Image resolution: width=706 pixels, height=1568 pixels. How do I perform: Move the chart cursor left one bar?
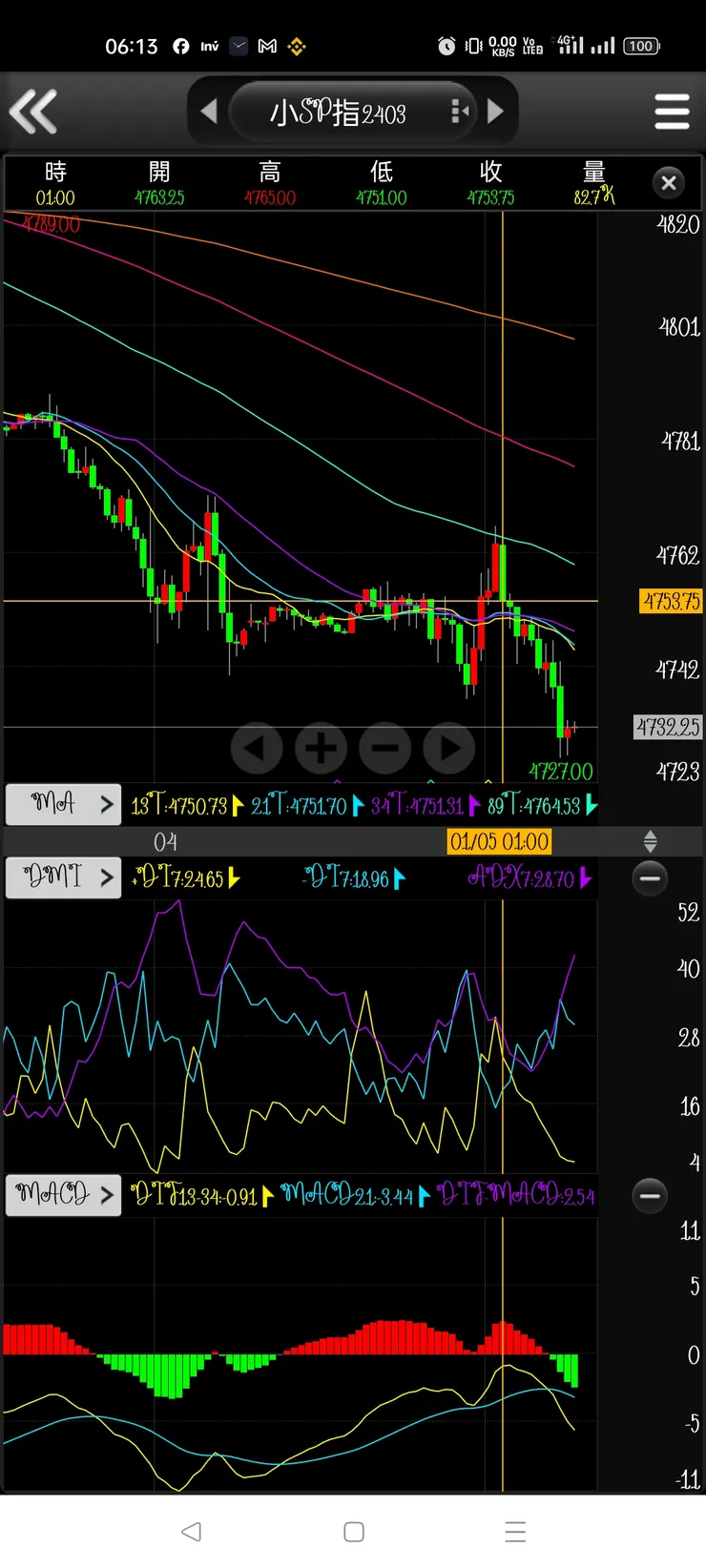pyautogui.click(x=256, y=749)
